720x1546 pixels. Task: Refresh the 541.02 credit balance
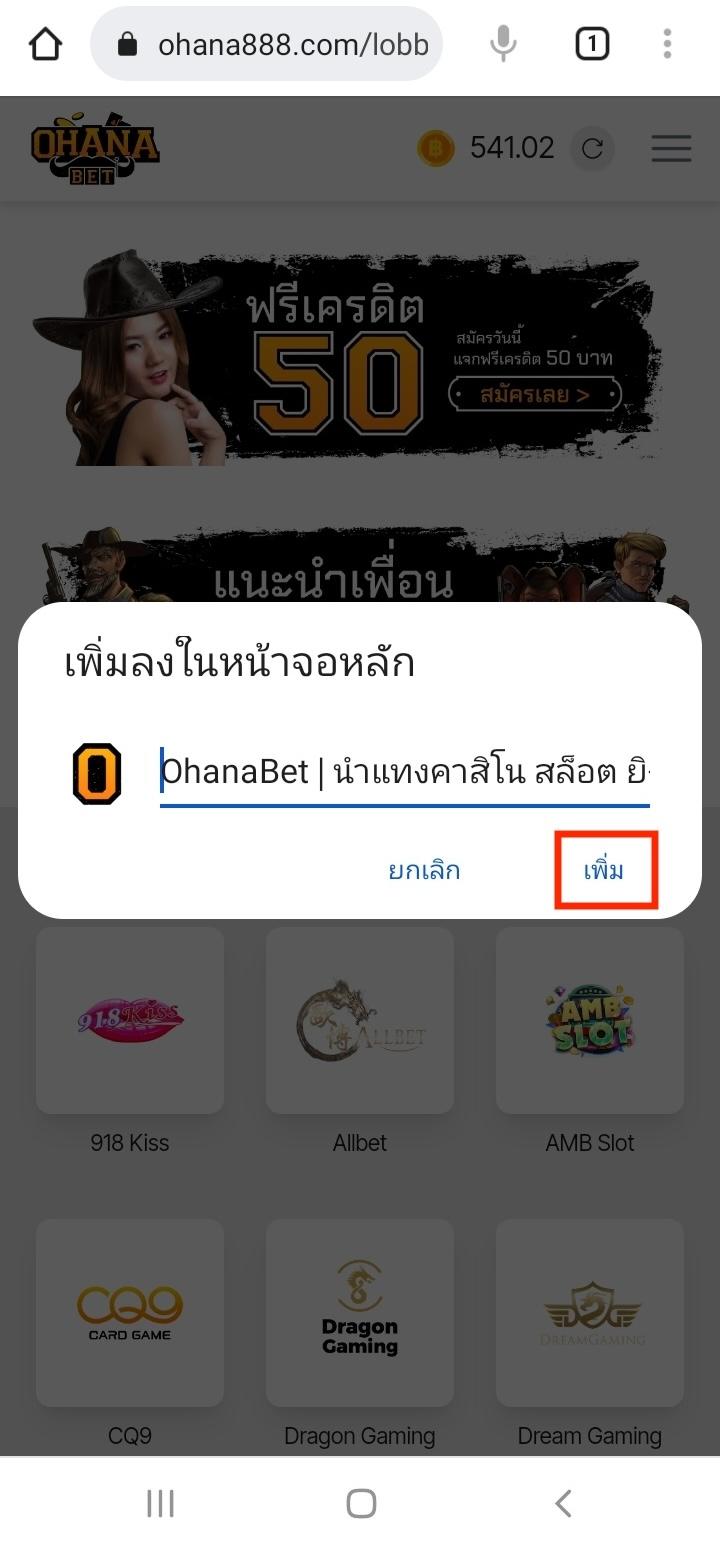592,148
